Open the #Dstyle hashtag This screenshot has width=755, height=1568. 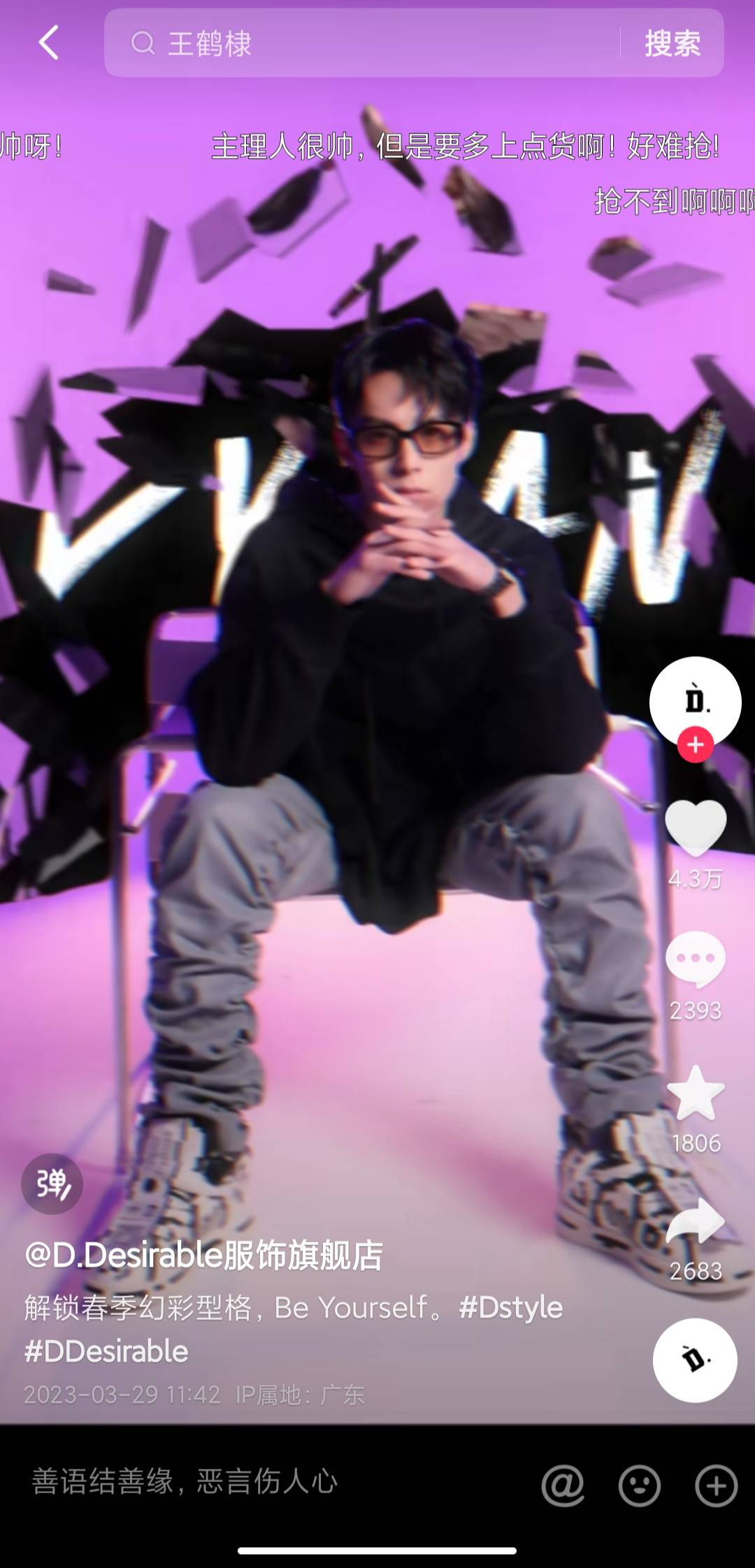click(x=511, y=1307)
